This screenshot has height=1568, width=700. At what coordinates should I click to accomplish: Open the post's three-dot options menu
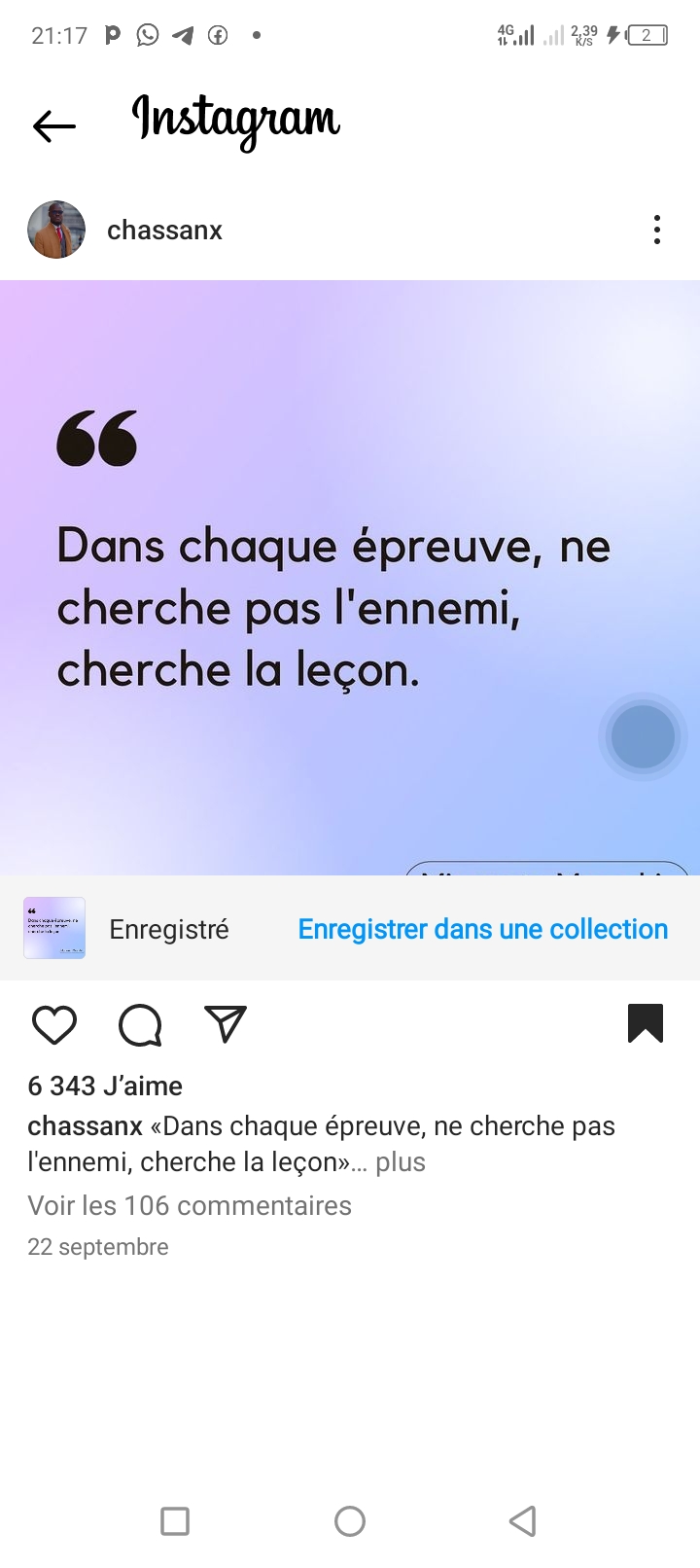click(x=657, y=231)
